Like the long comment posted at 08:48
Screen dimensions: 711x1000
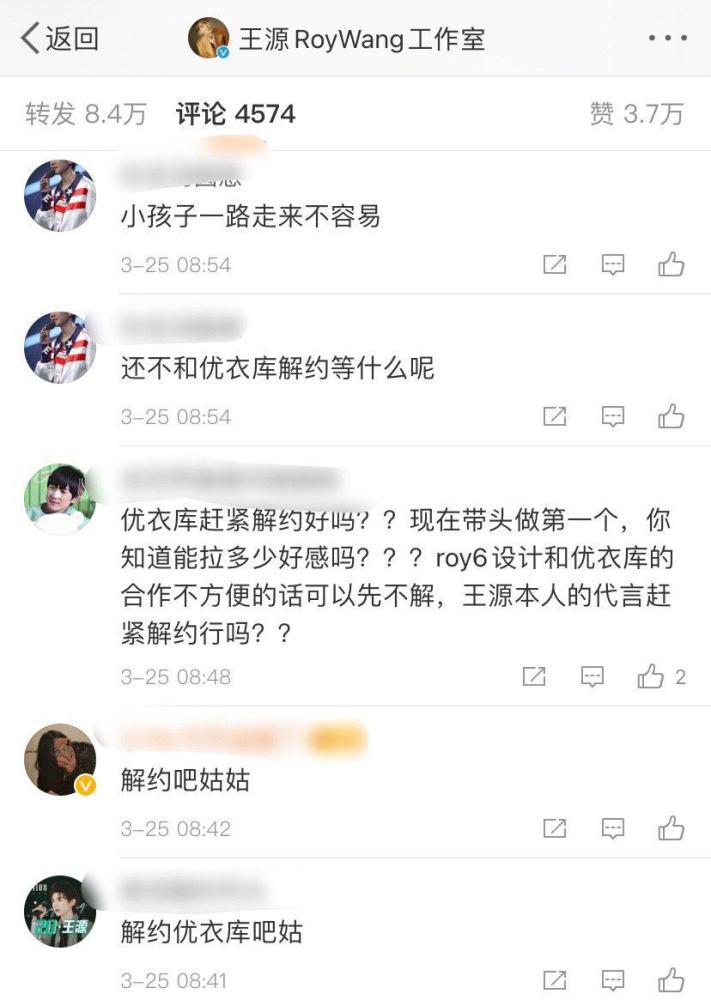click(661, 676)
